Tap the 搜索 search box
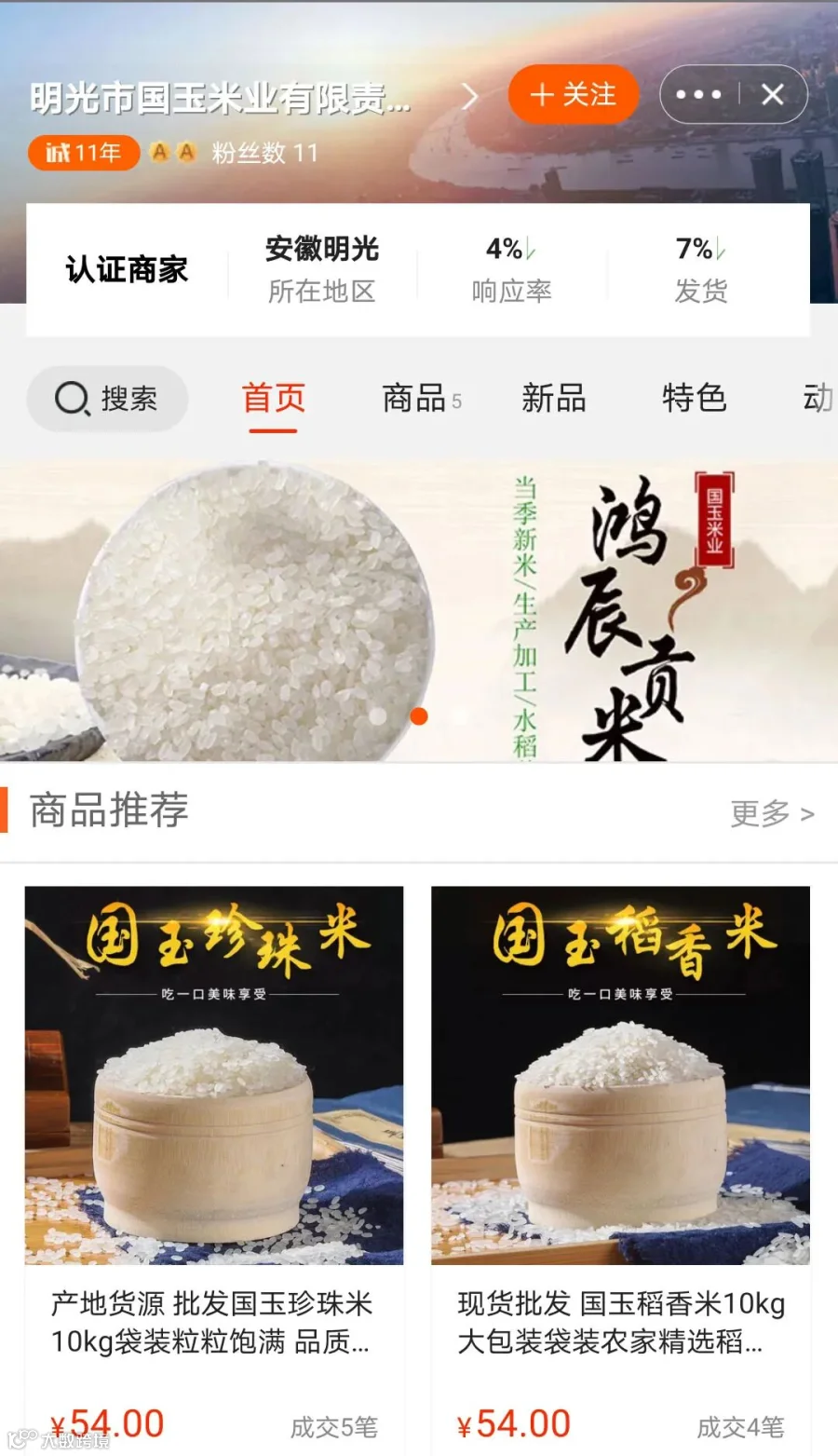Image resolution: width=838 pixels, height=1456 pixels. [107, 399]
